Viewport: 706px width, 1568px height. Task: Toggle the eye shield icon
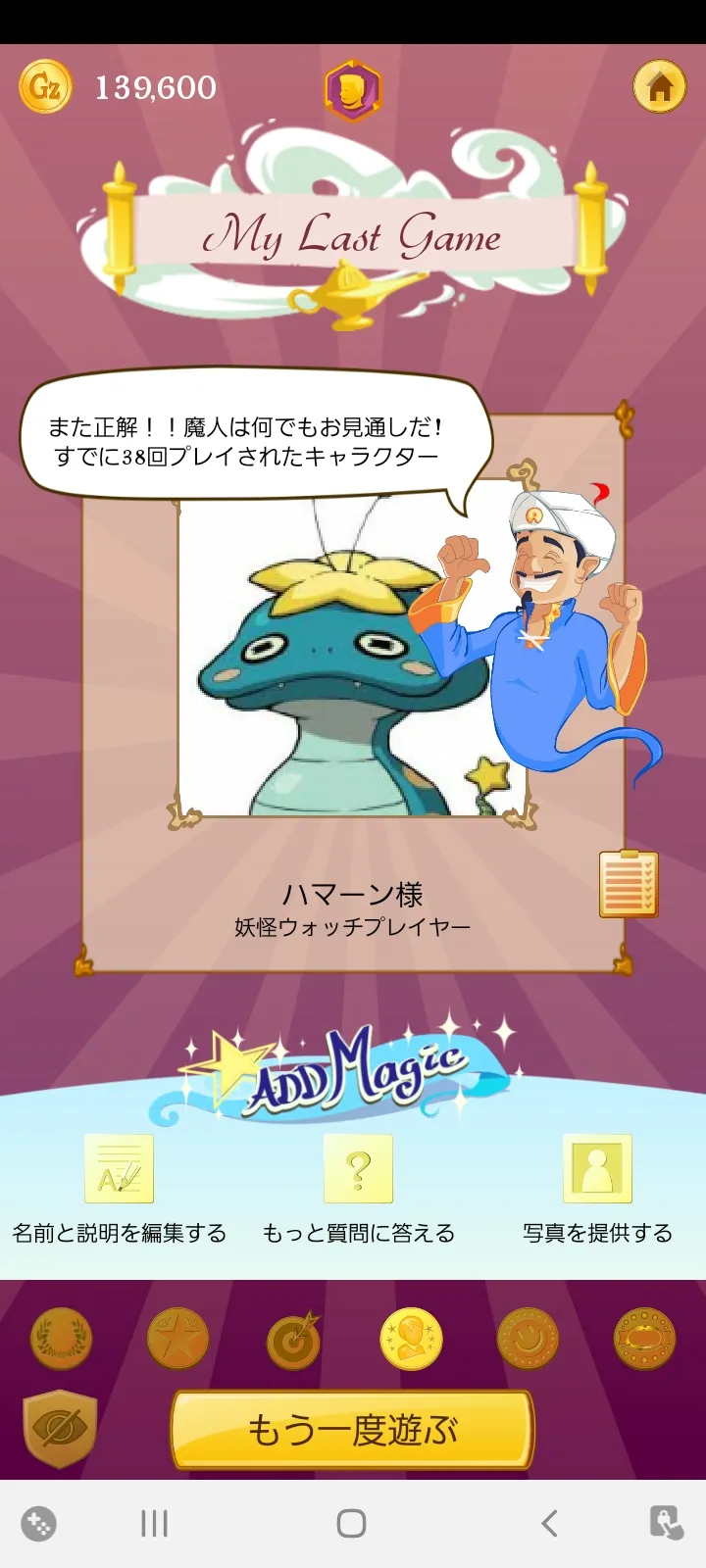tap(60, 1429)
